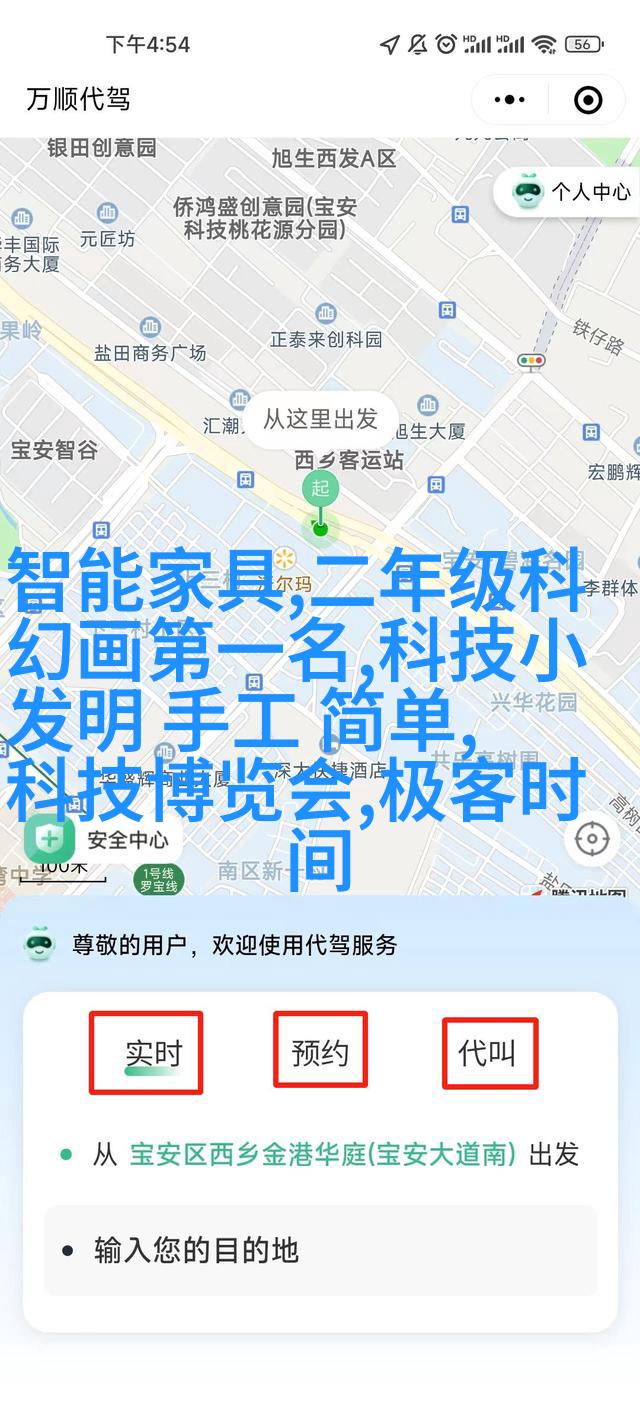Change pickup point 宝安区西乡金港华庭
This screenshot has width=640, height=1422.
[x=322, y=1155]
